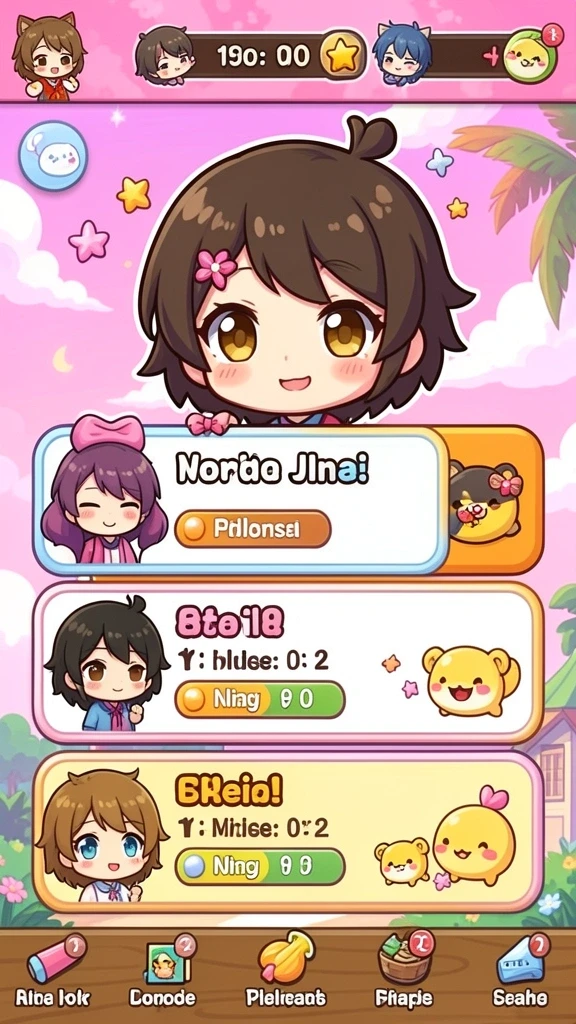The image size is (576, 1024).
Task: Open the ghost bubble icon
Action: (53, 155)
